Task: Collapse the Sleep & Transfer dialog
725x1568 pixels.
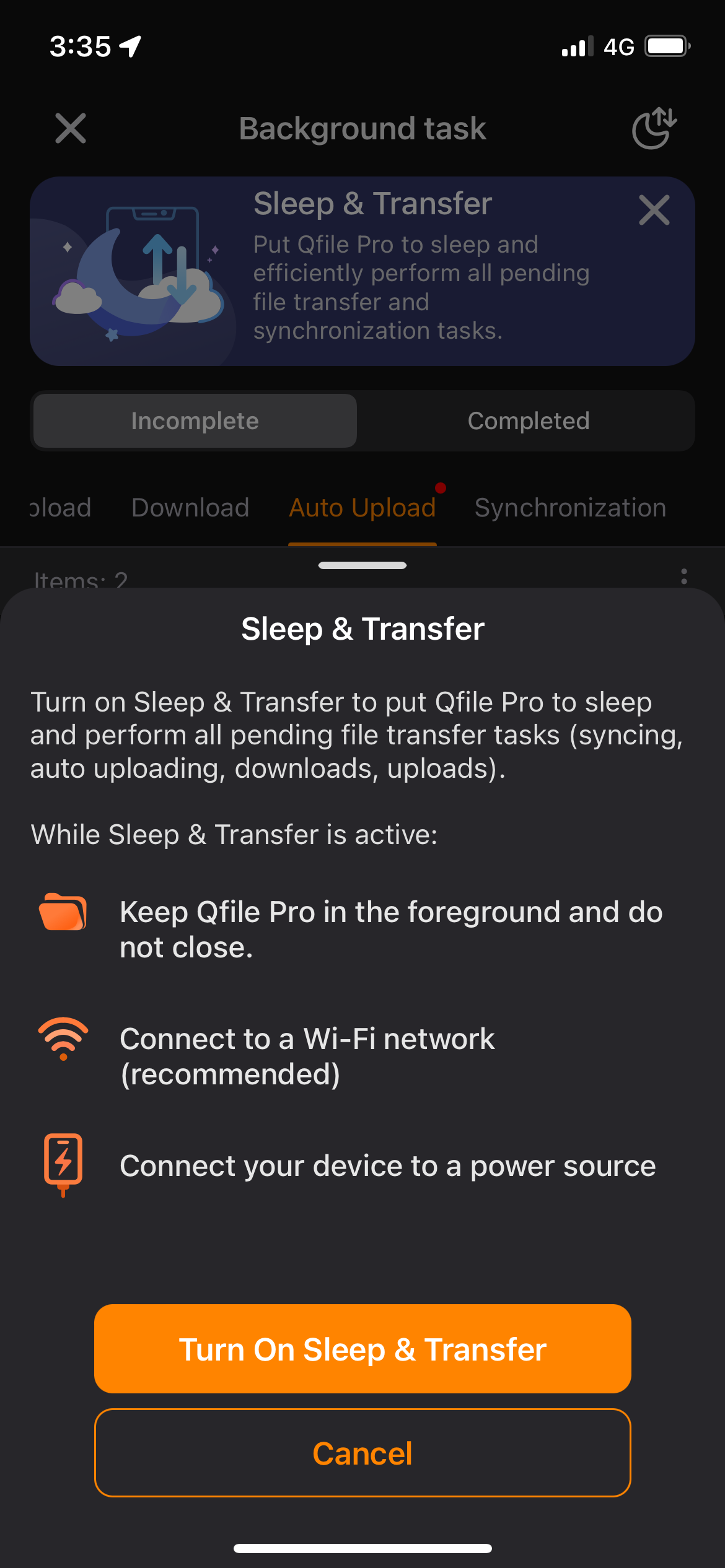Action: 362,565
